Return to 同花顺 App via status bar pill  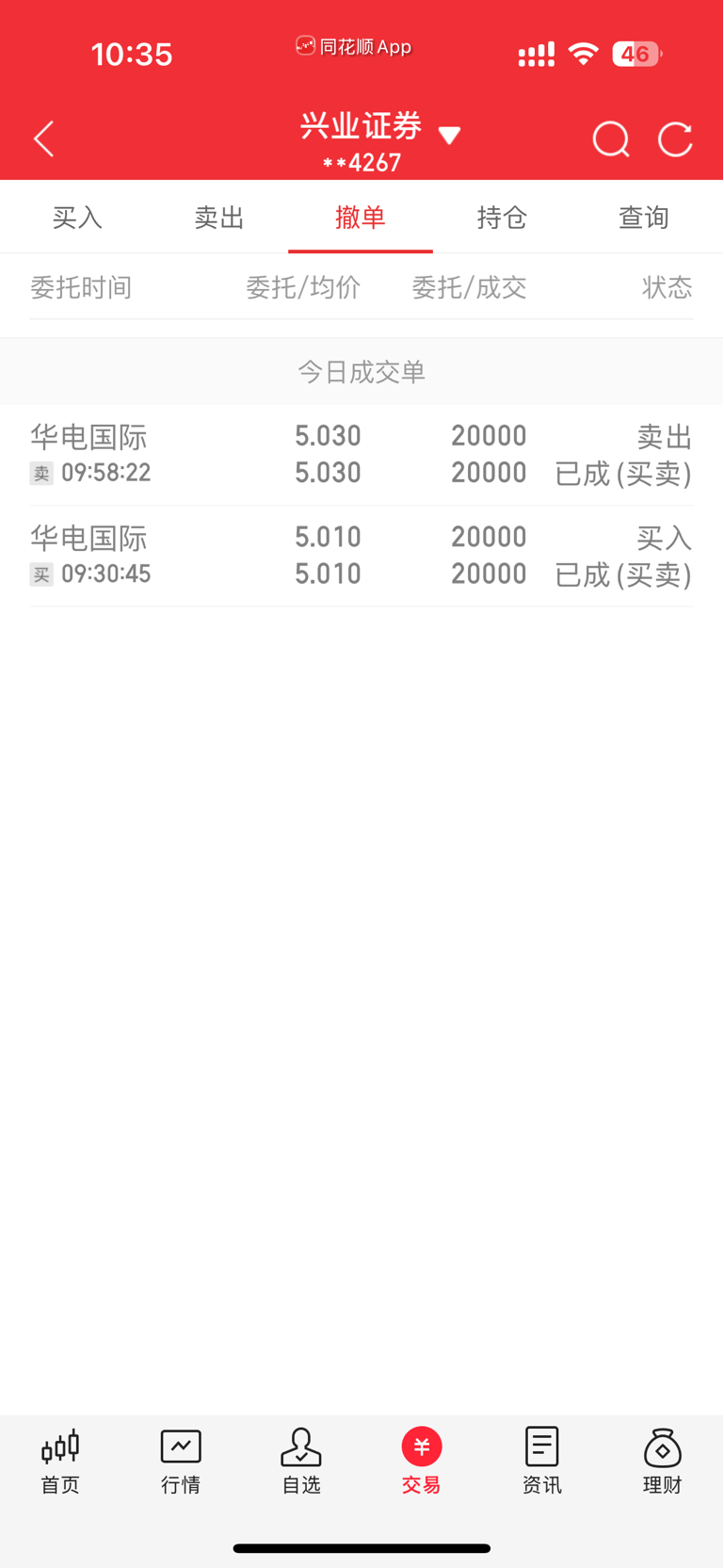pyautogui.click(x=354, y=46)
